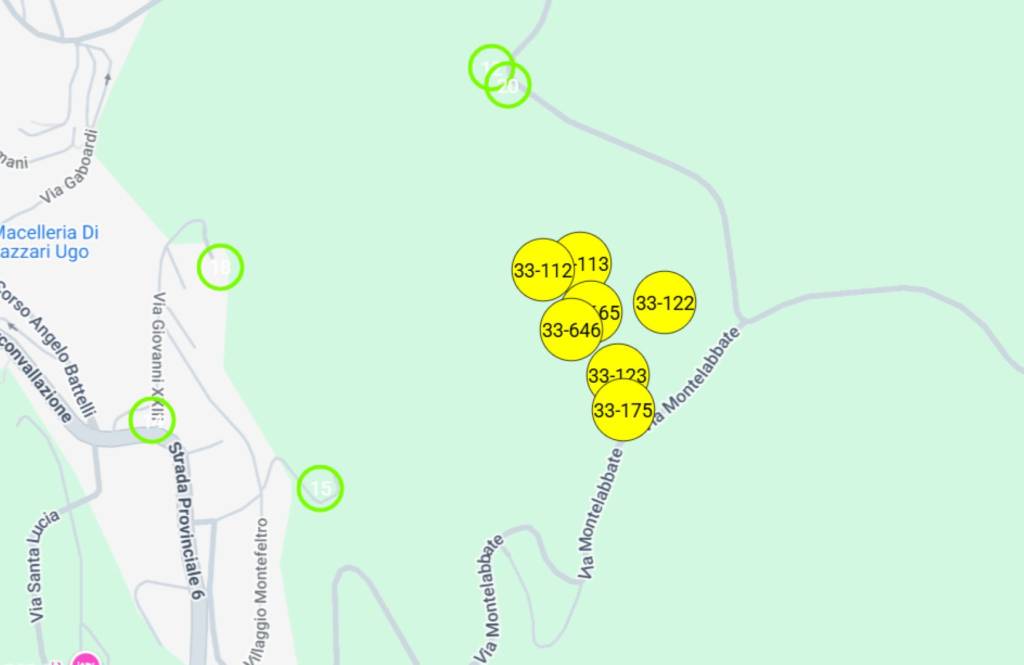Tap the green circle marker 20
The height and width of the screenshot is (665, 1024).
[x=509, y=86]
